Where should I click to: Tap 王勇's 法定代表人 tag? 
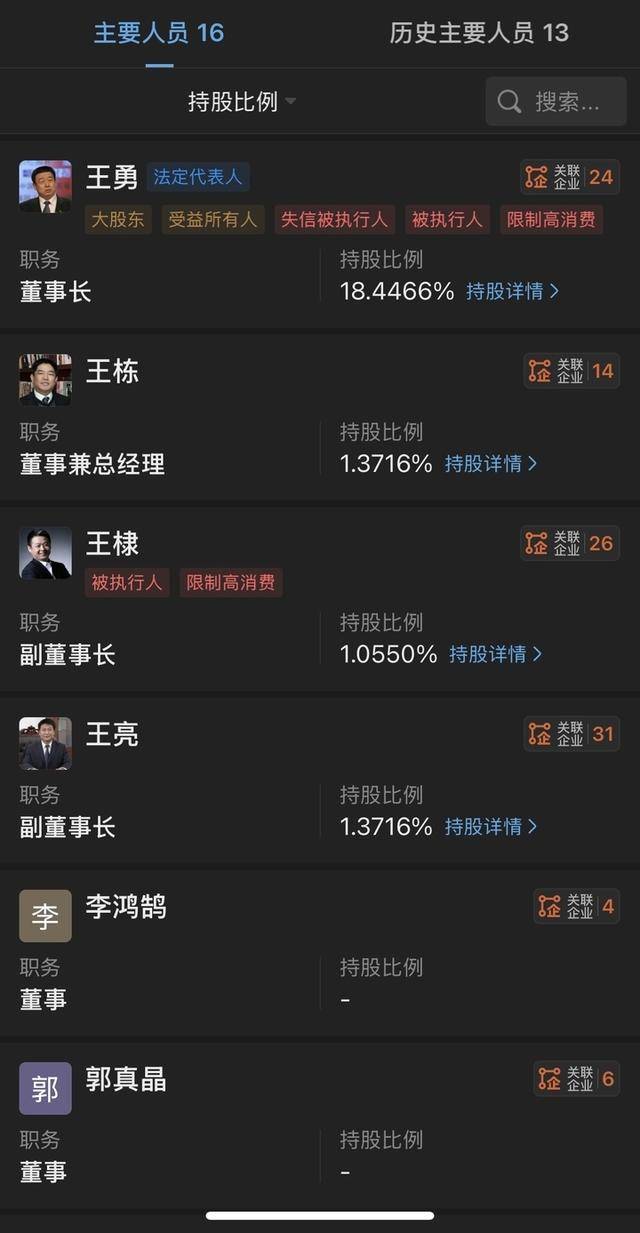pyautogui.click(x=198, y=177)
